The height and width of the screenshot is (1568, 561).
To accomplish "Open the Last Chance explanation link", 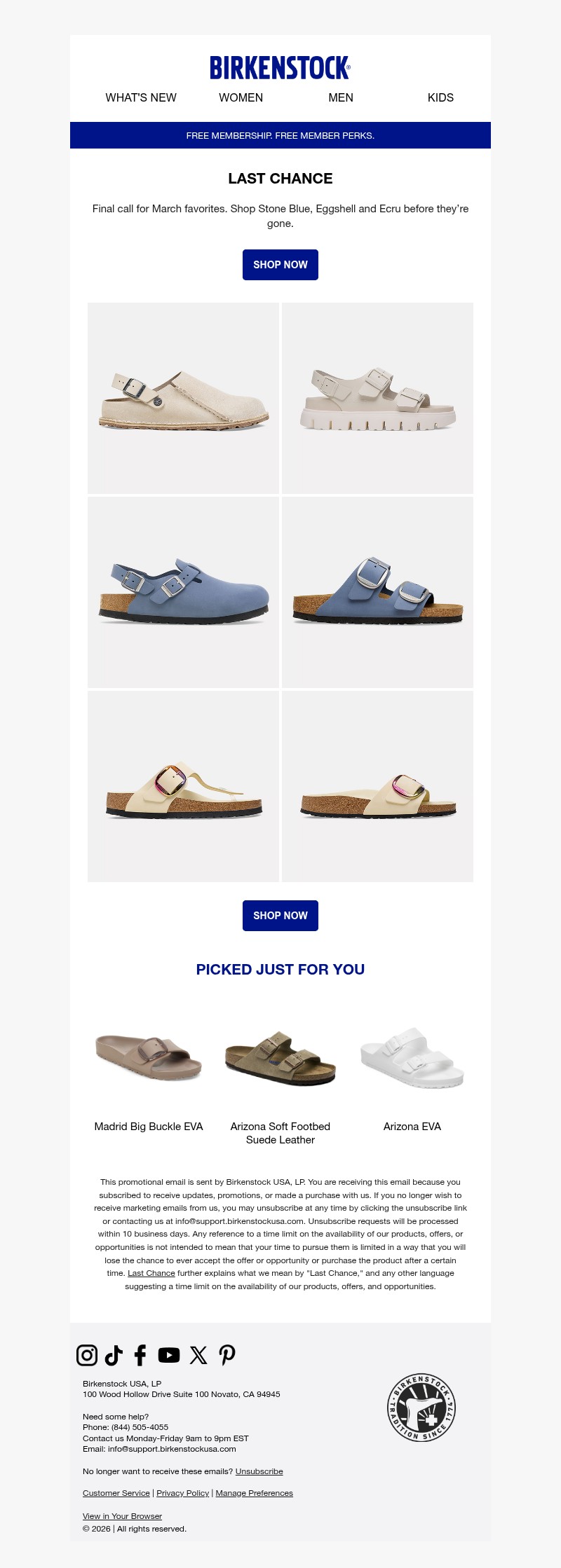I will [x=151, y=1273].
